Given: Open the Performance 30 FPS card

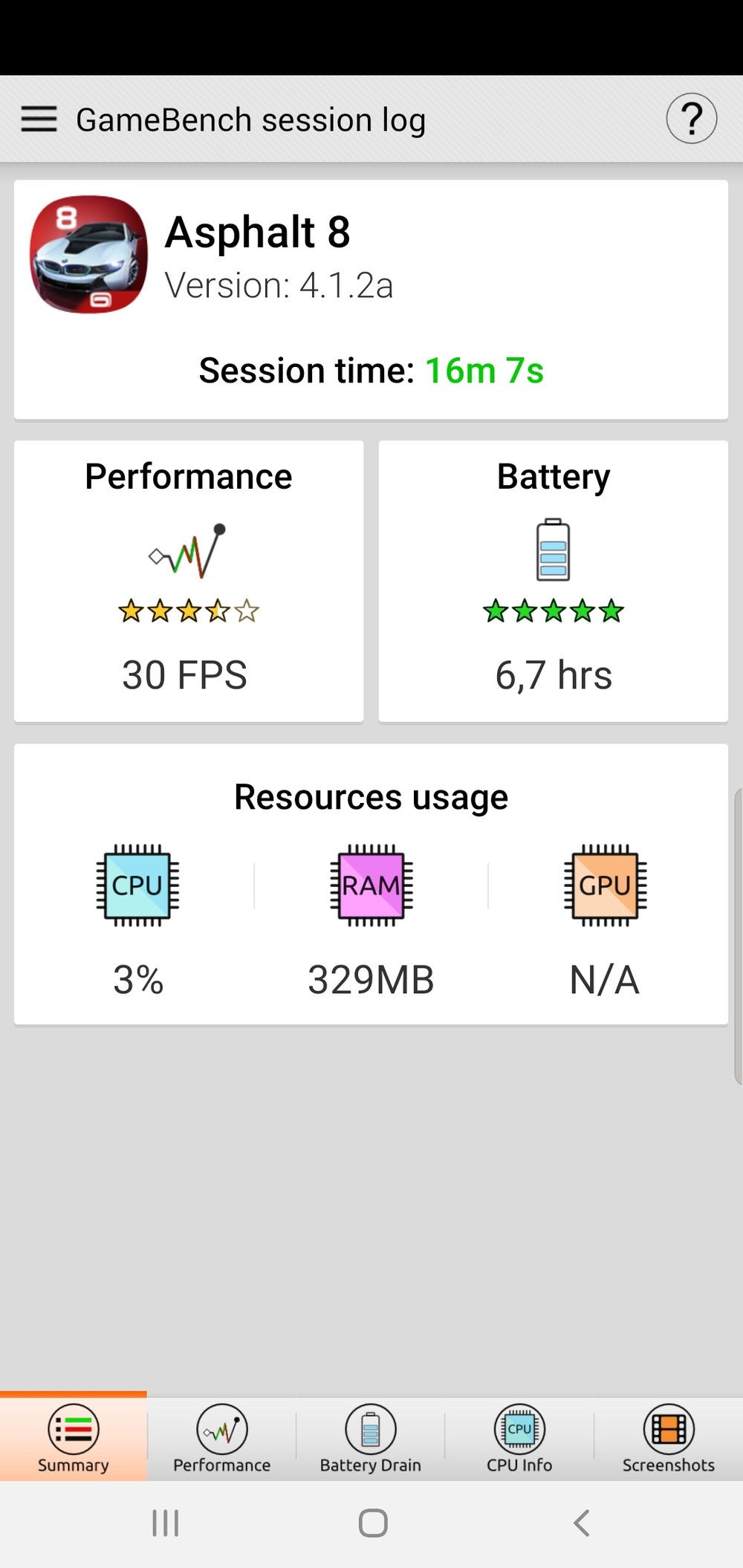Looking at the screenshot, I should (189, 581).
